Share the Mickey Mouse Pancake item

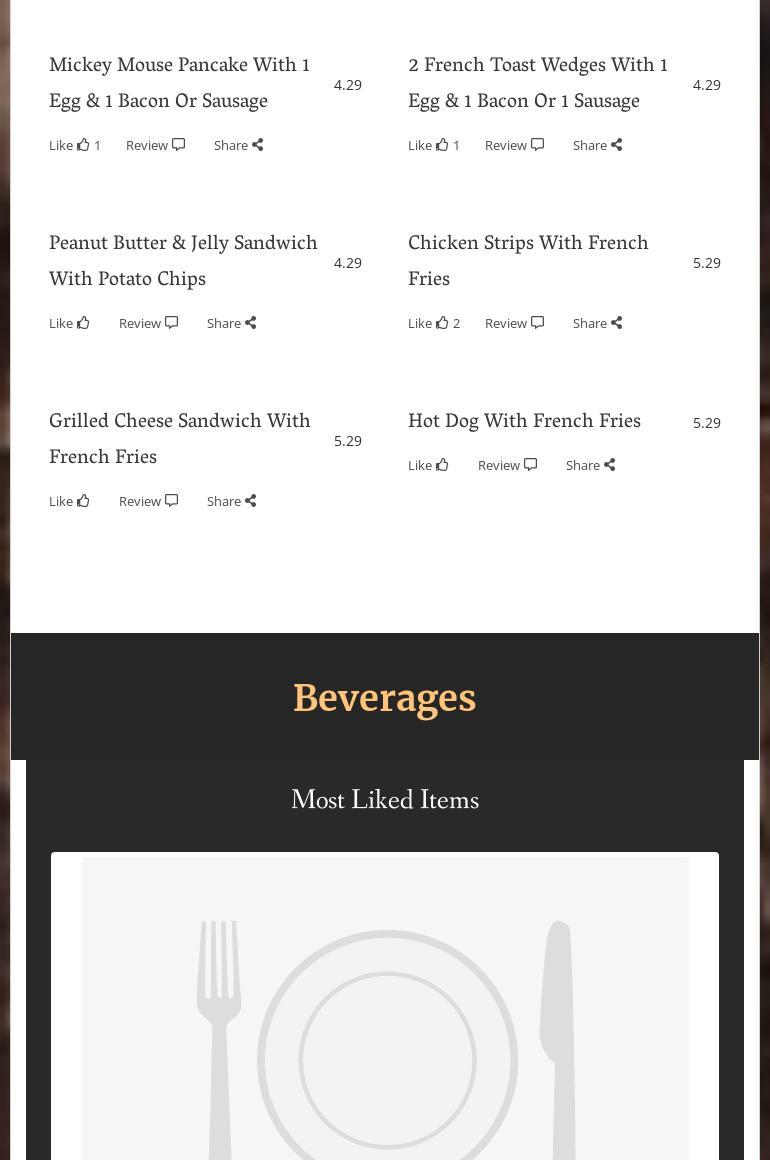(238, 145)
